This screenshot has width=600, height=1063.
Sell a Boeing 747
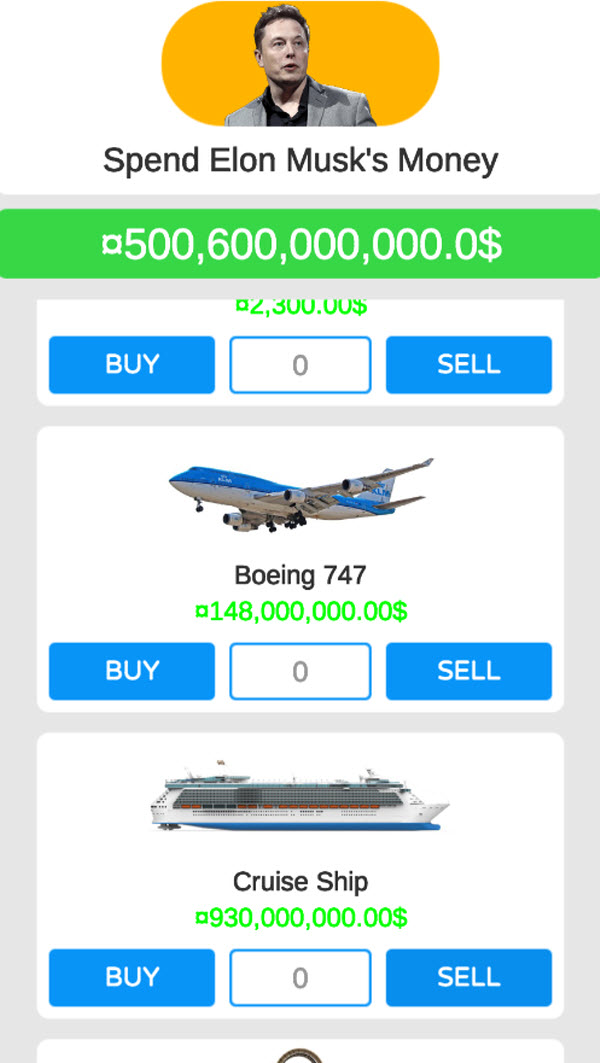tap(469, 671)
